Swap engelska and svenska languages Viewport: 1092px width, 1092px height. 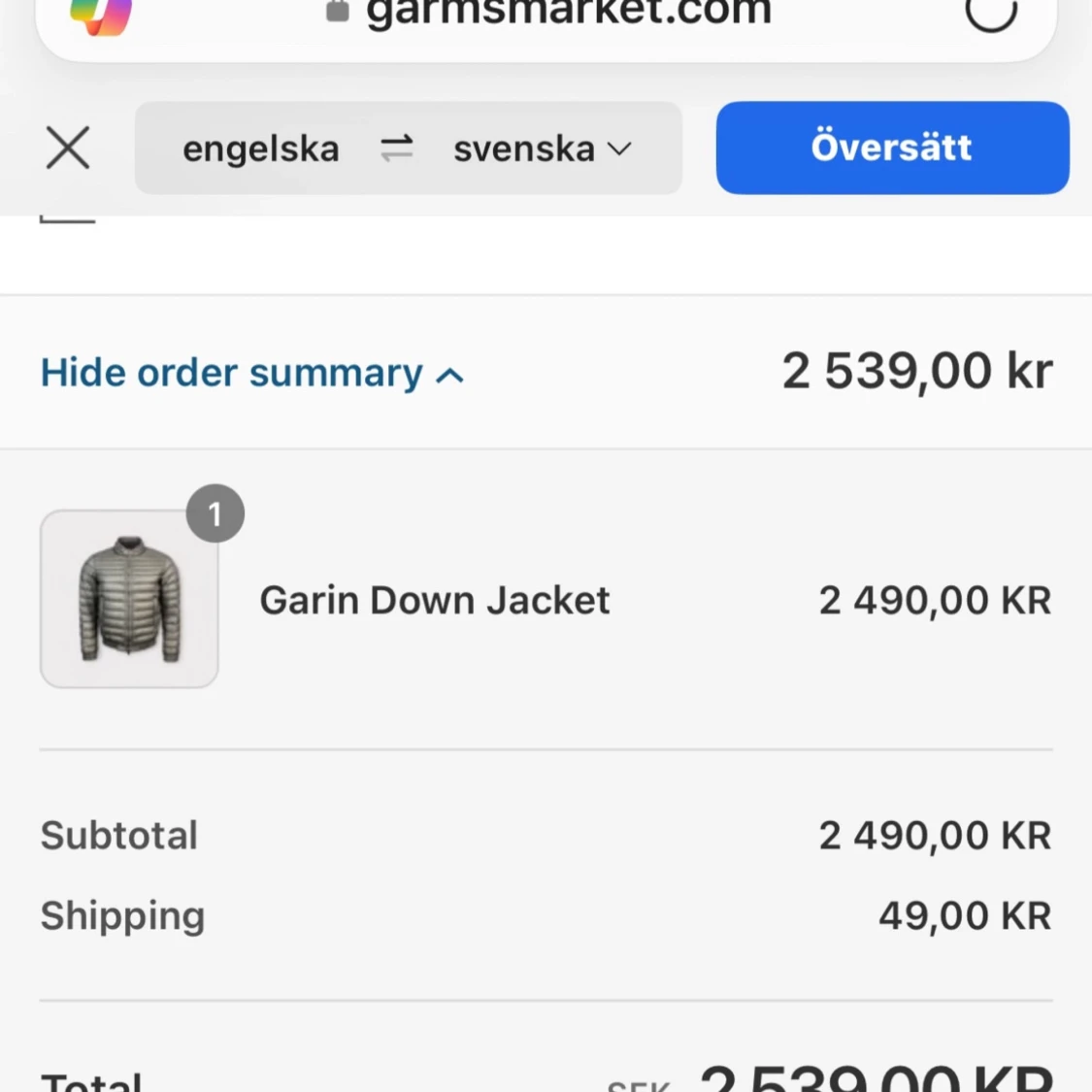[396, 149]
